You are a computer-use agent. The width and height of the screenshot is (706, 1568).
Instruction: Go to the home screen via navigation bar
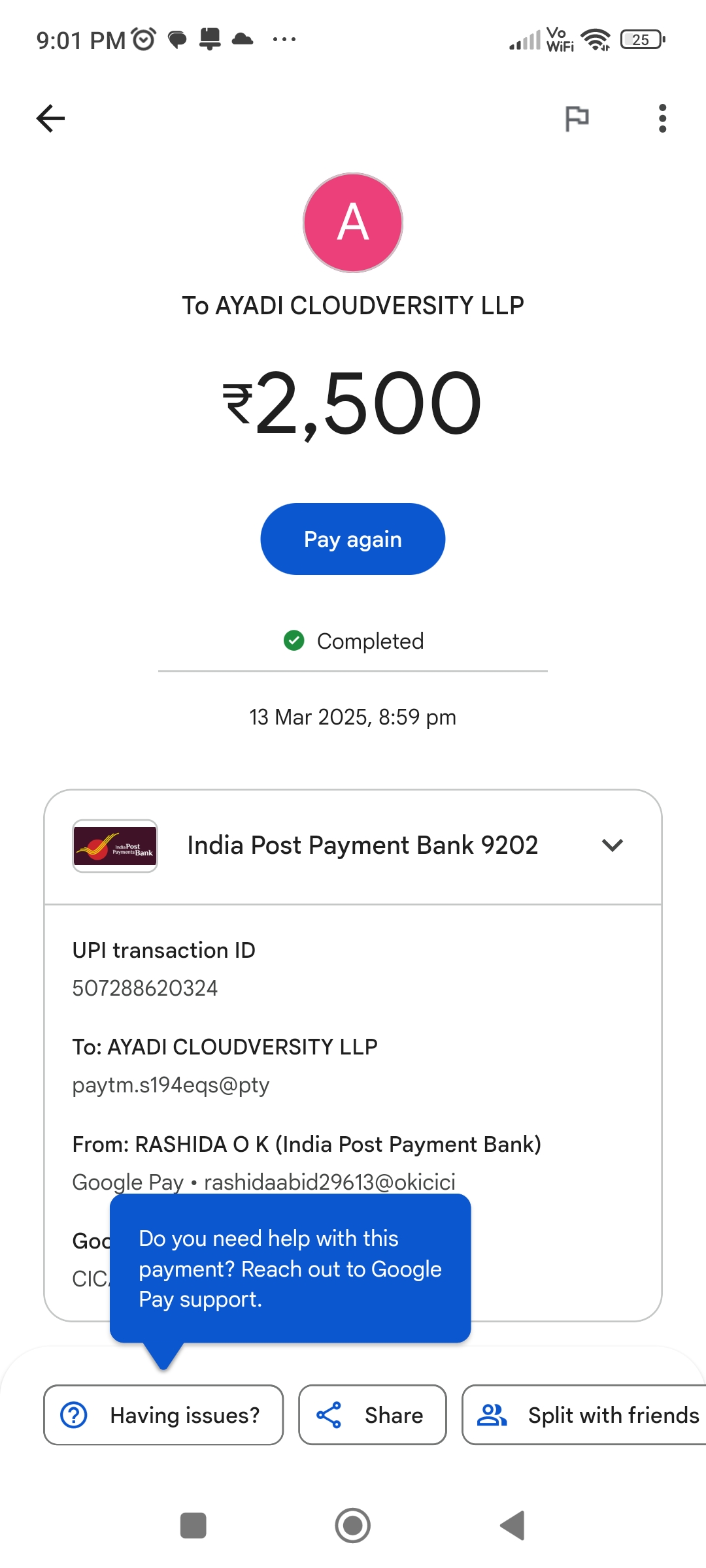[x=353, y=1526]
